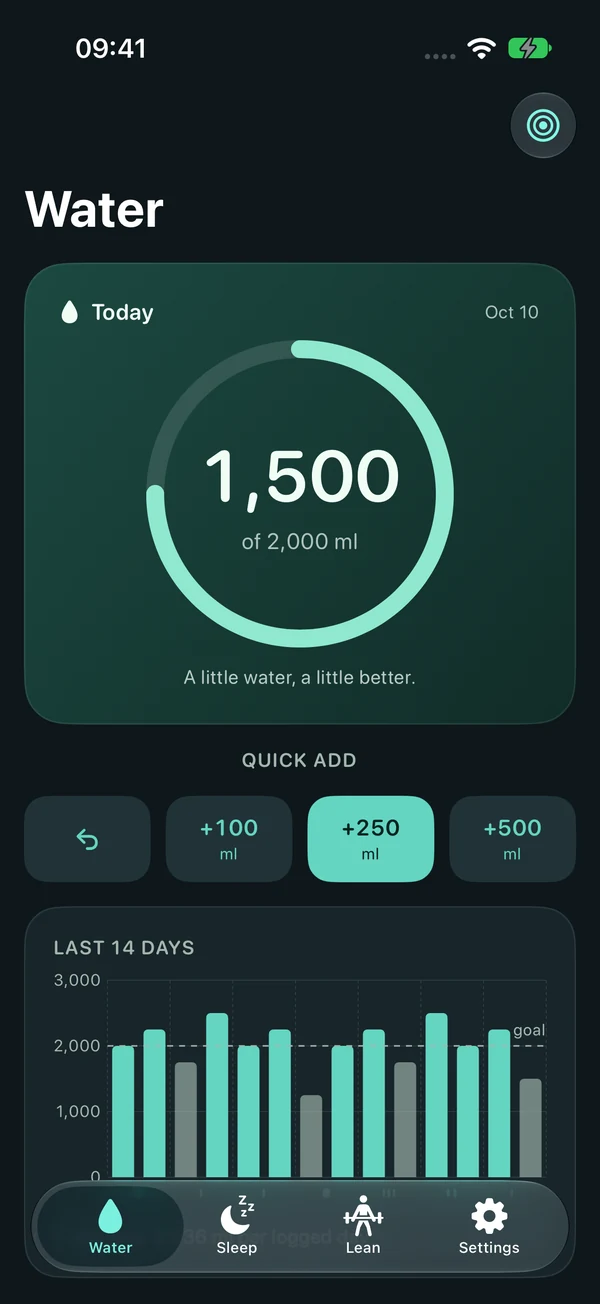Log 500 ml of water
The image size is (600, 1304).
tap(513, 839)
